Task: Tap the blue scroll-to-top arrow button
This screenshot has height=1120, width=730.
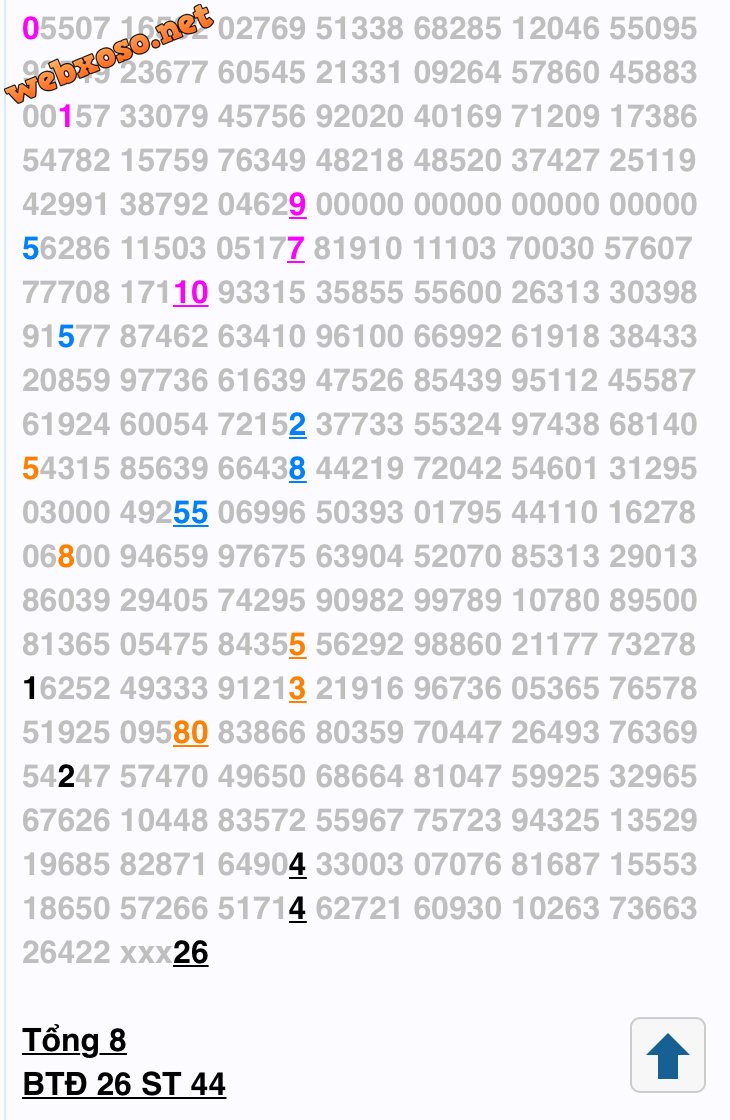Action: [x=667, y=1055]
